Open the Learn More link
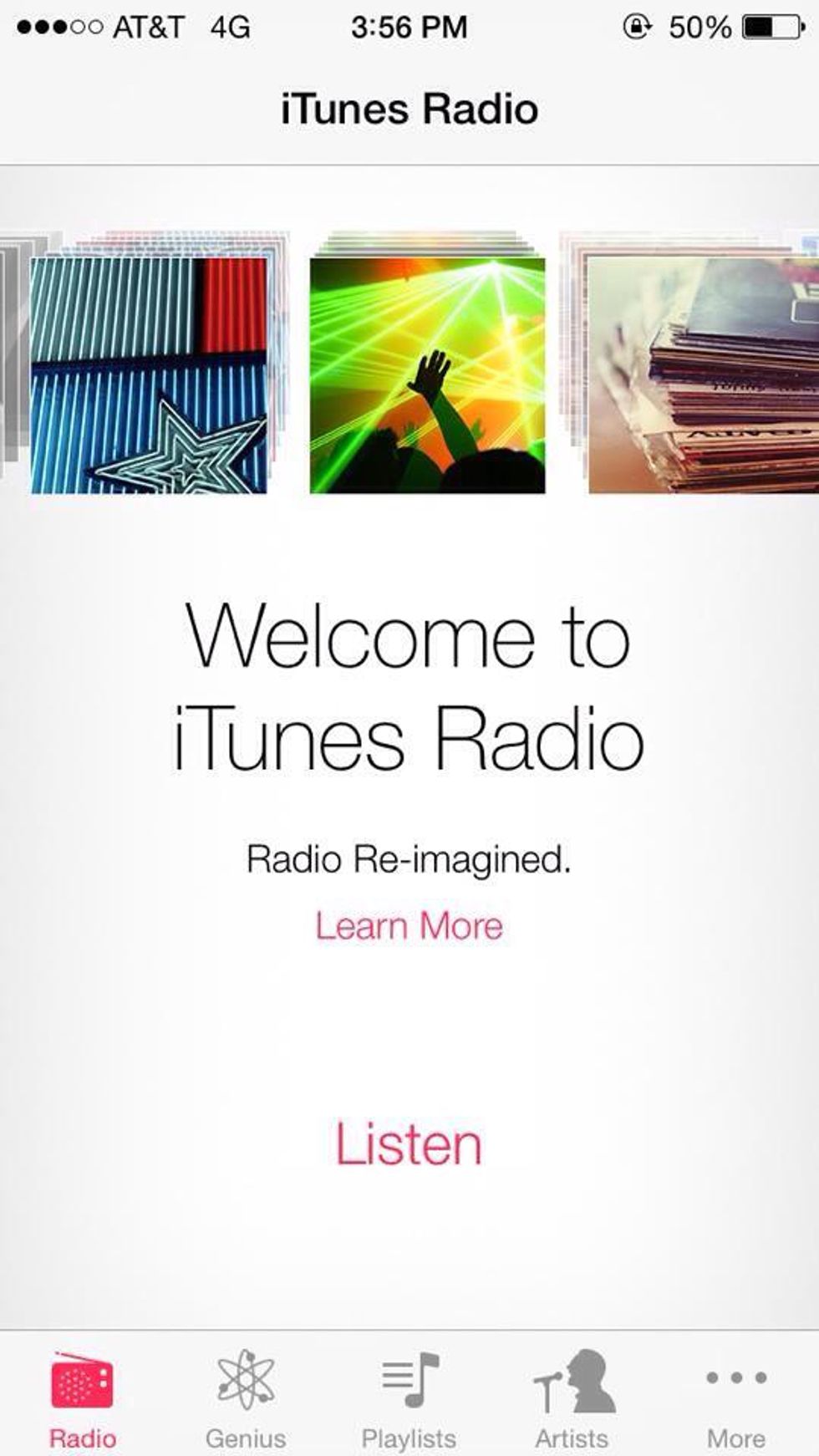This screenshot has height=1456, width=819. 409,926
